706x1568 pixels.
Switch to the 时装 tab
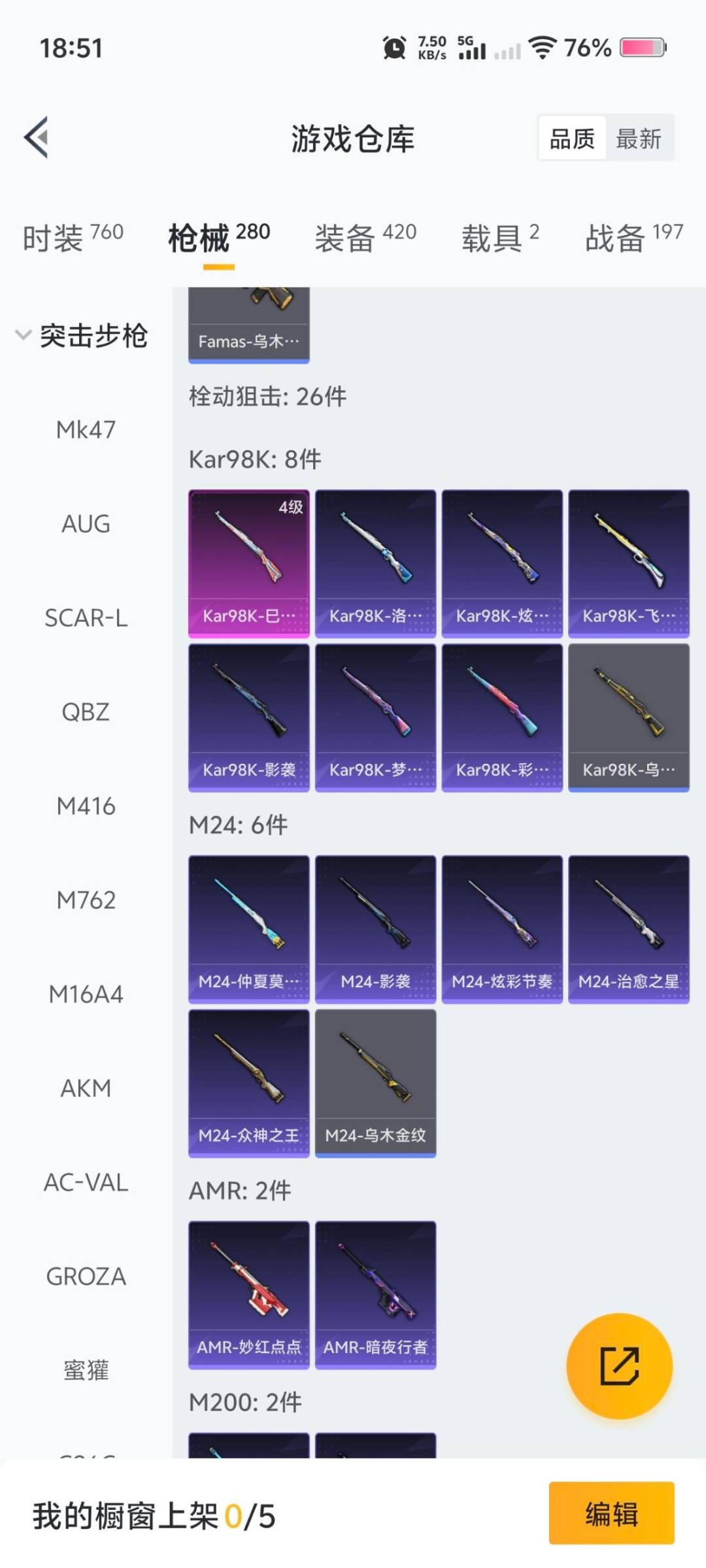tap(73, 237)
